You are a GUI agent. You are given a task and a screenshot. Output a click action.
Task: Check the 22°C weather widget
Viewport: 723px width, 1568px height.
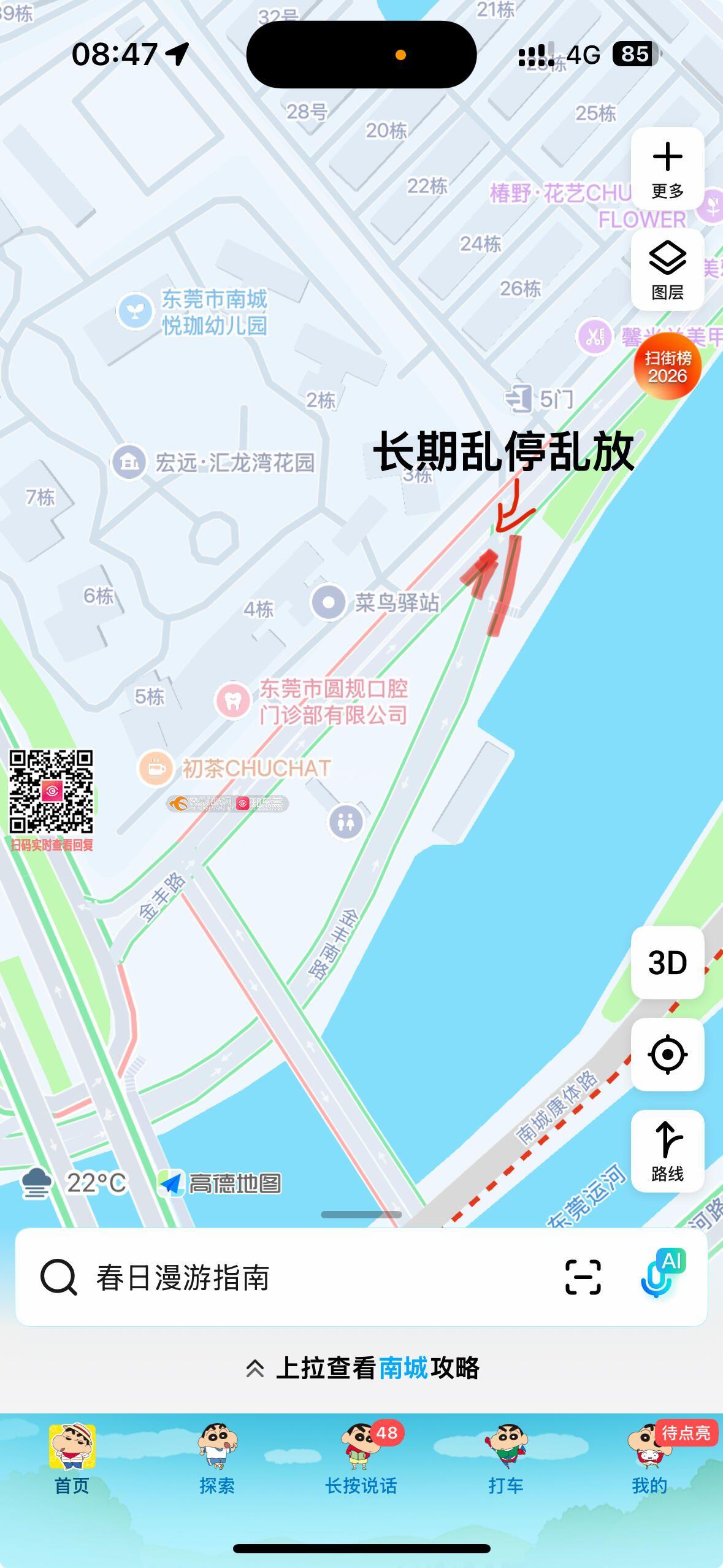75,1183
